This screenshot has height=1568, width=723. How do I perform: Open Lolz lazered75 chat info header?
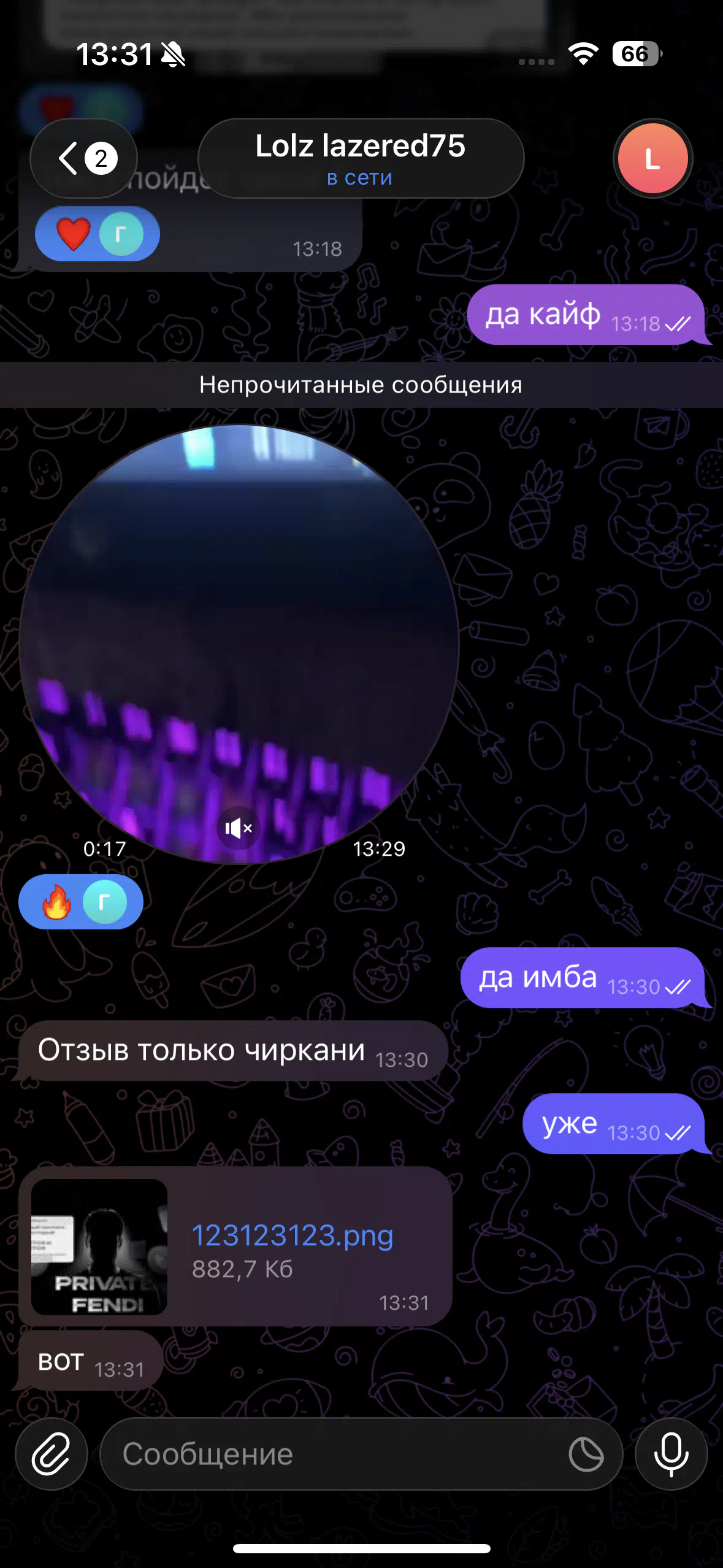[x=361, y=158]
